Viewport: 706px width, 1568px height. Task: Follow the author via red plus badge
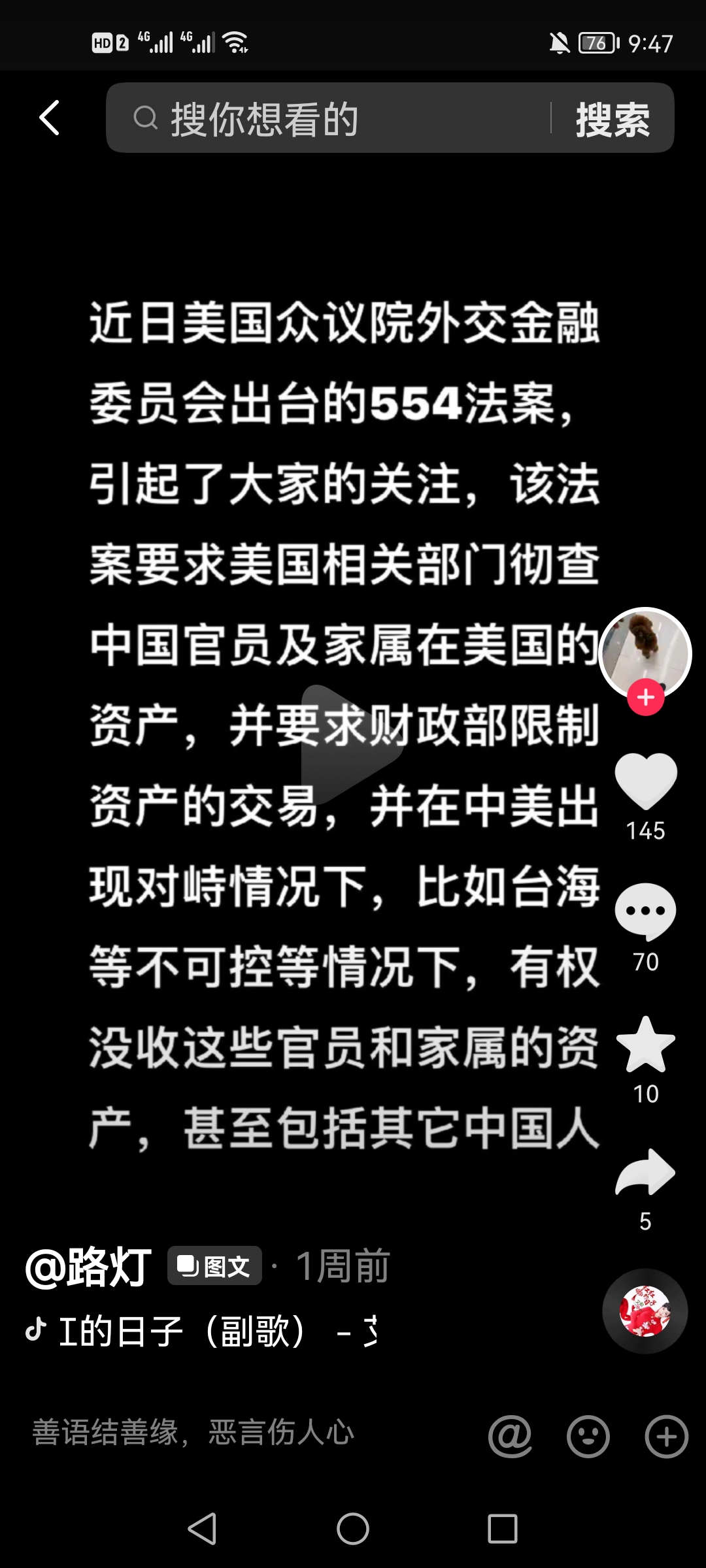click(x=646, y=698)
